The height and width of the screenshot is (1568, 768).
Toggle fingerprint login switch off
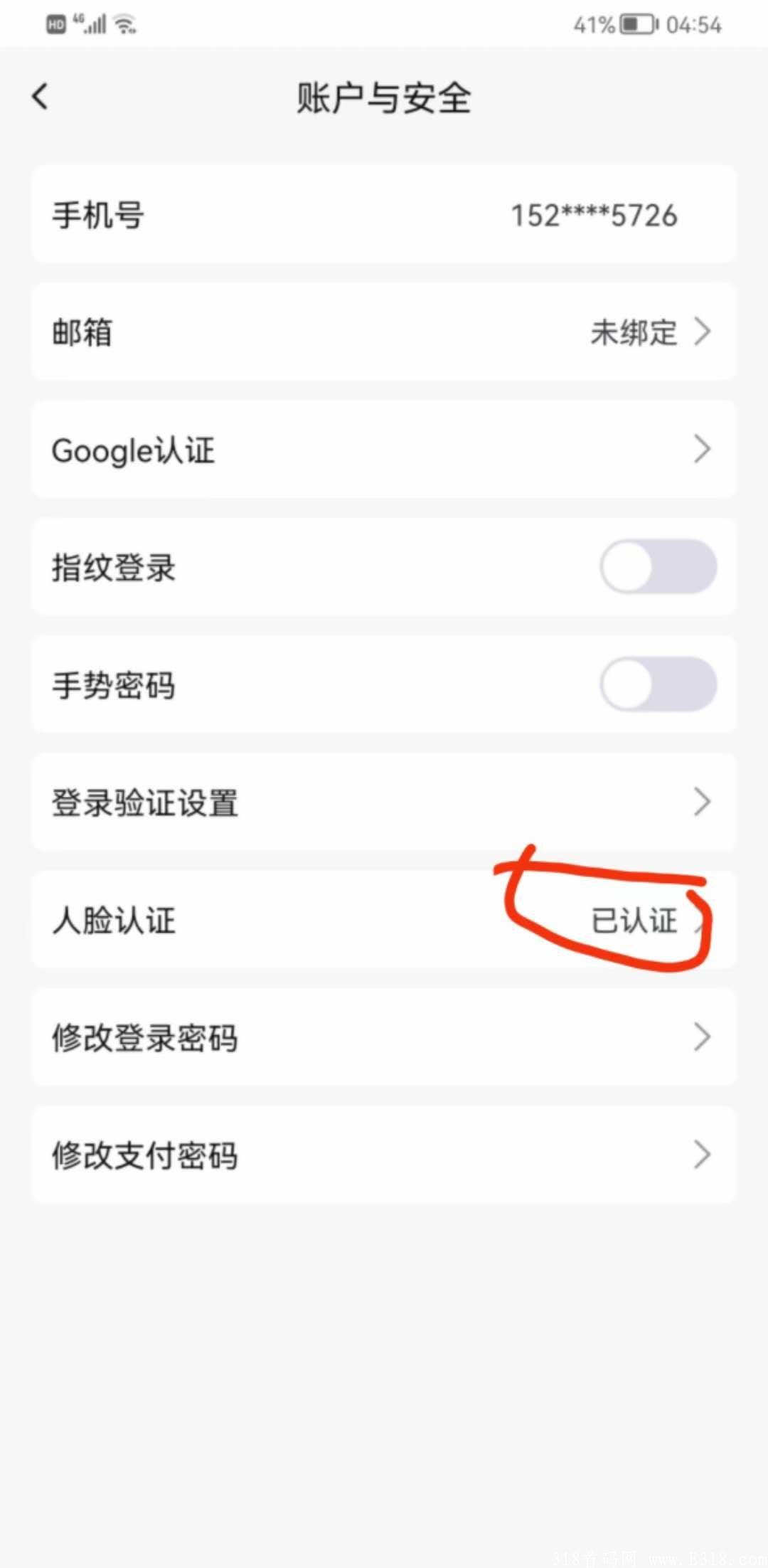pos(657,567)
